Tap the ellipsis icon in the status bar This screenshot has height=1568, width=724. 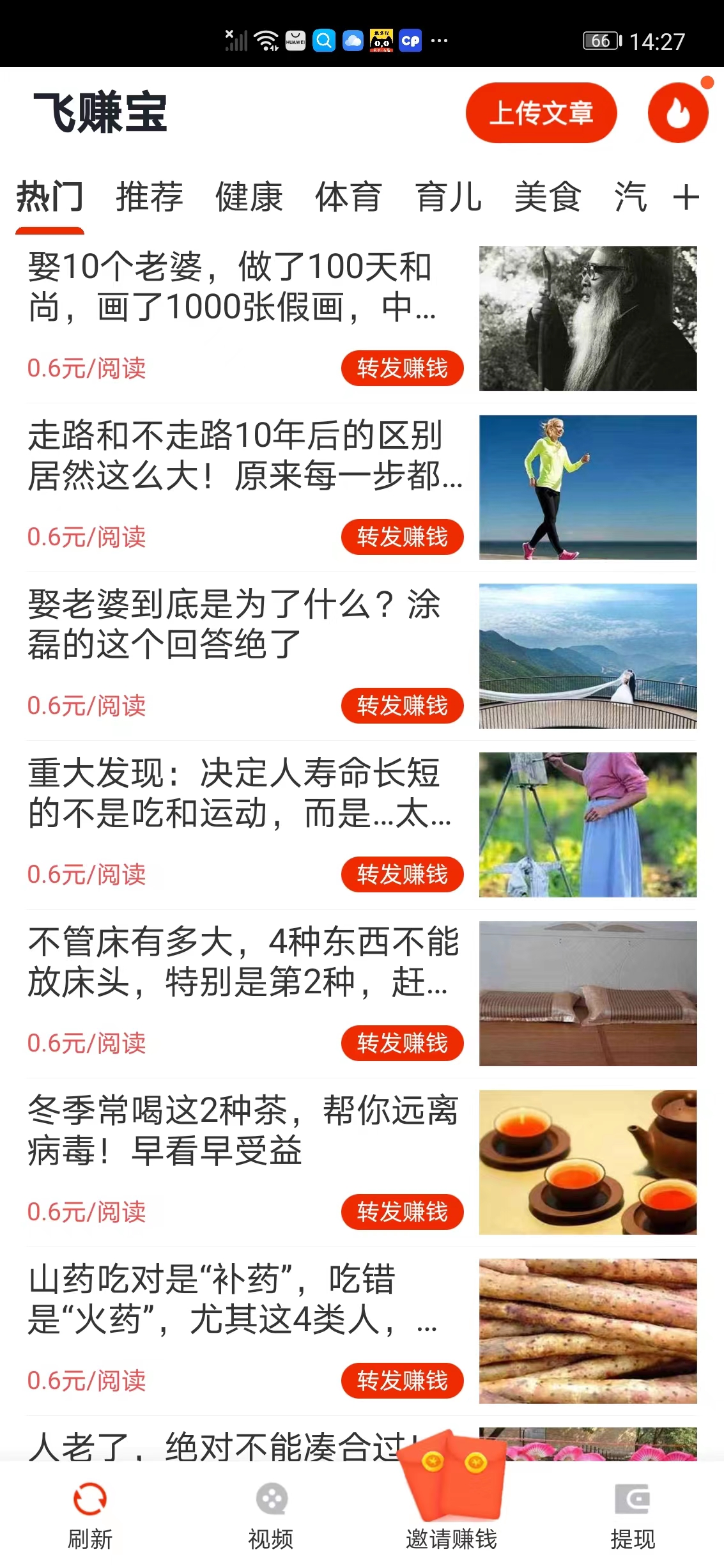(437, 42)
